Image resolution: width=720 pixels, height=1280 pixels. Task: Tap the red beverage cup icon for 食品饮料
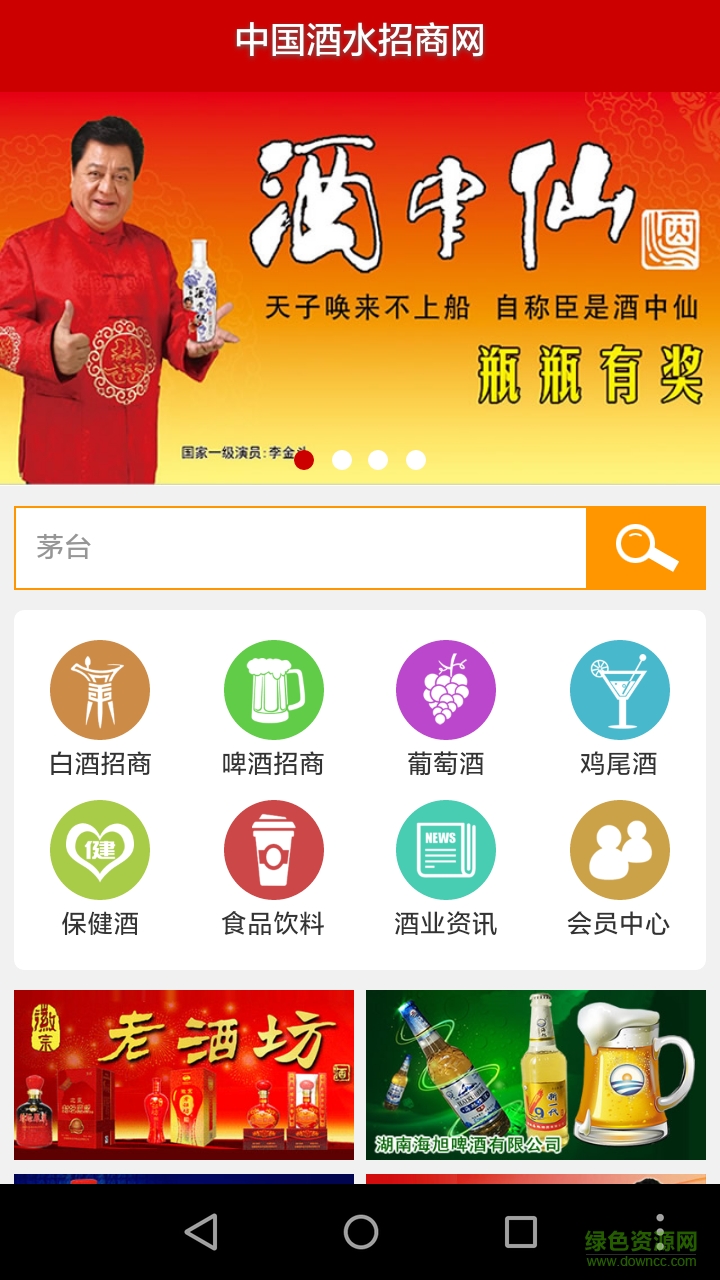[x=273, y=849]
